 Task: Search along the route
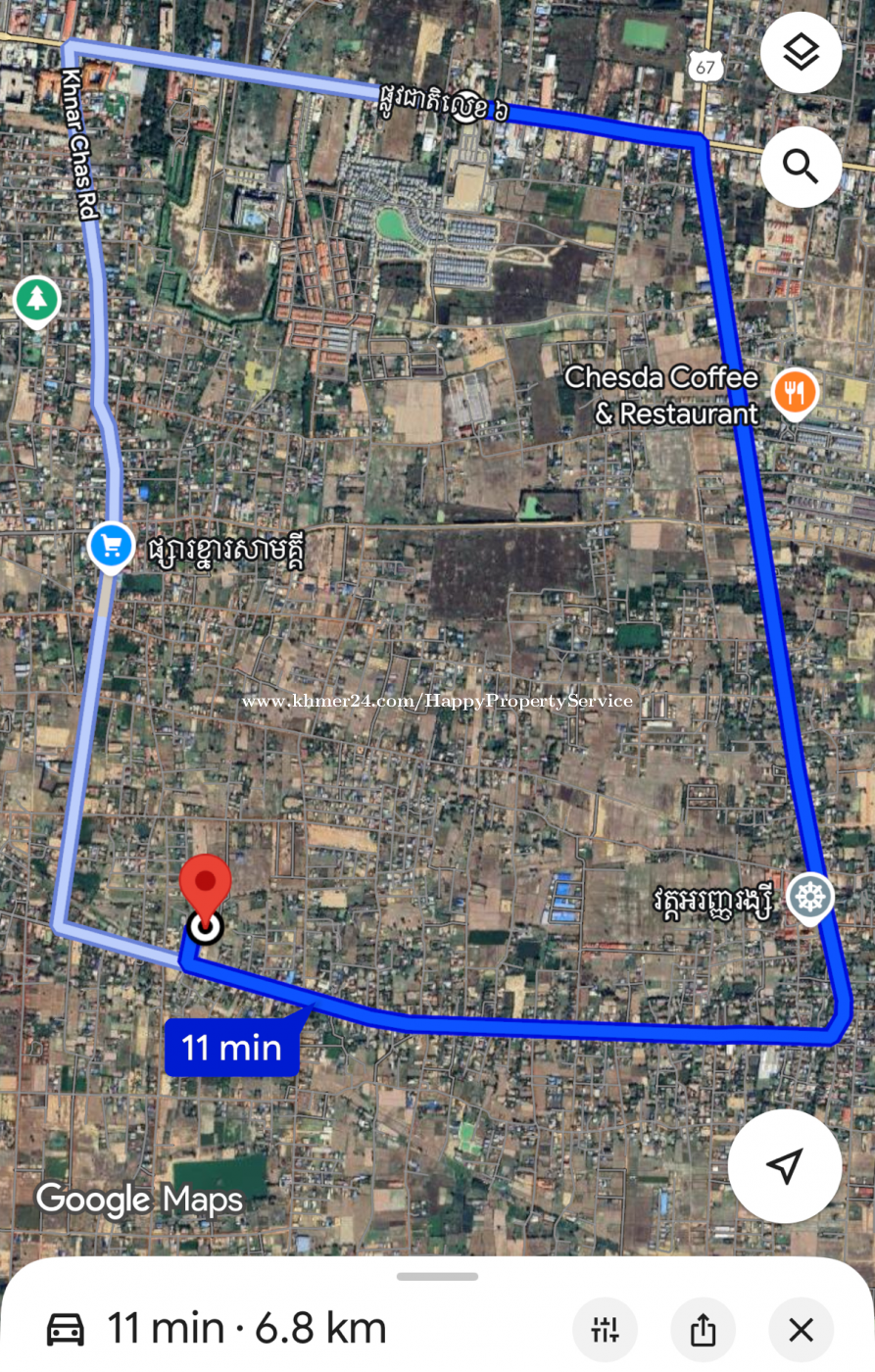coord(801,168)
